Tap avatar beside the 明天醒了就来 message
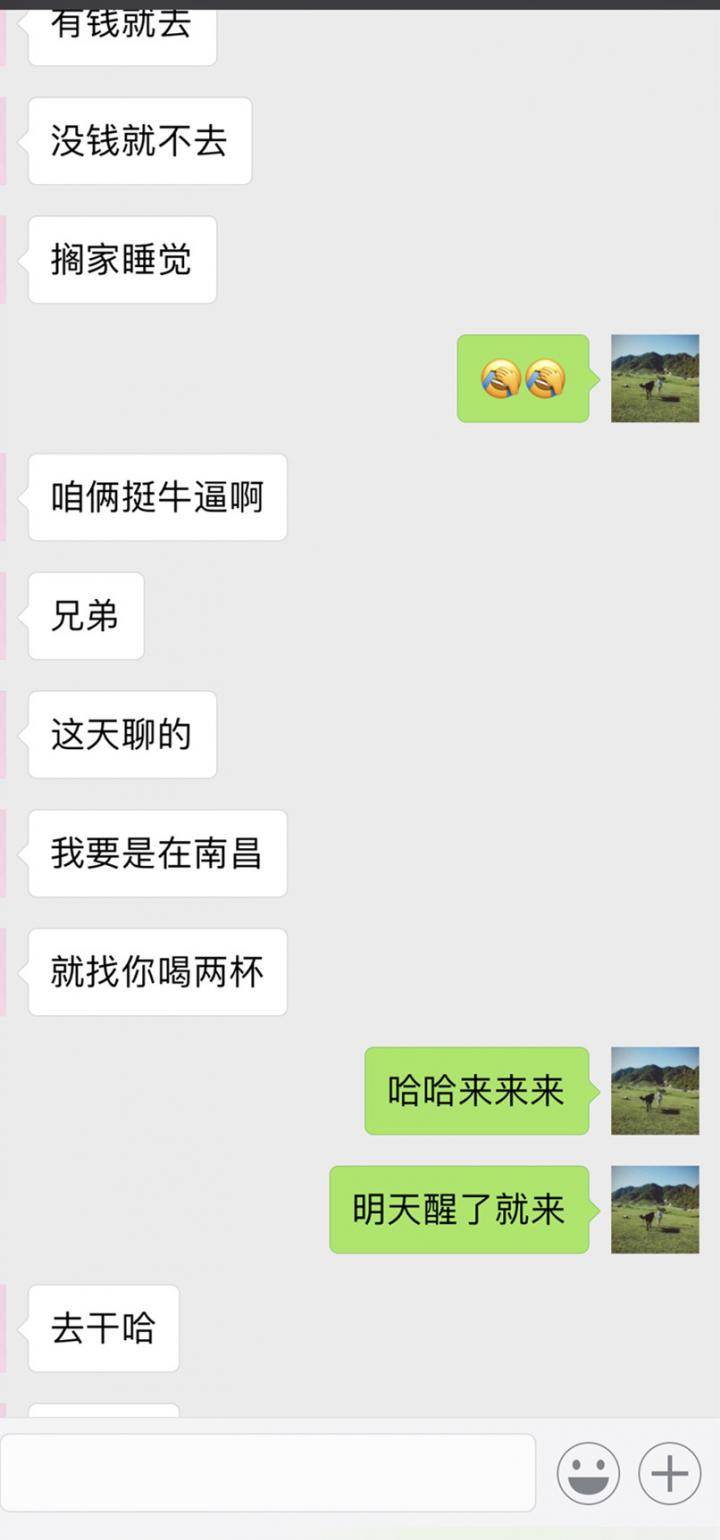 point(655,1209)
